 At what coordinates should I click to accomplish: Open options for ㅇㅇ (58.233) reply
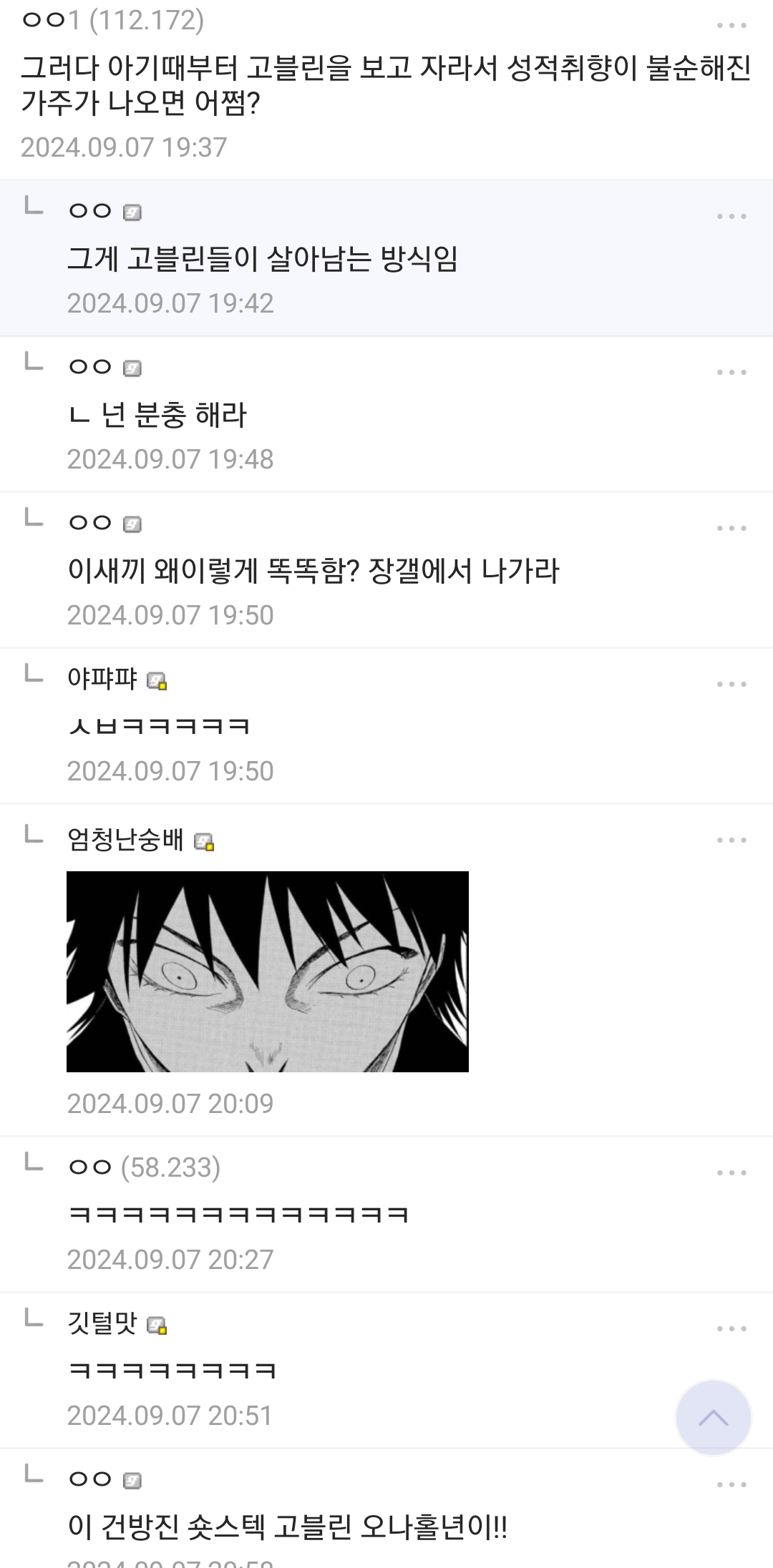point(731,1173)
